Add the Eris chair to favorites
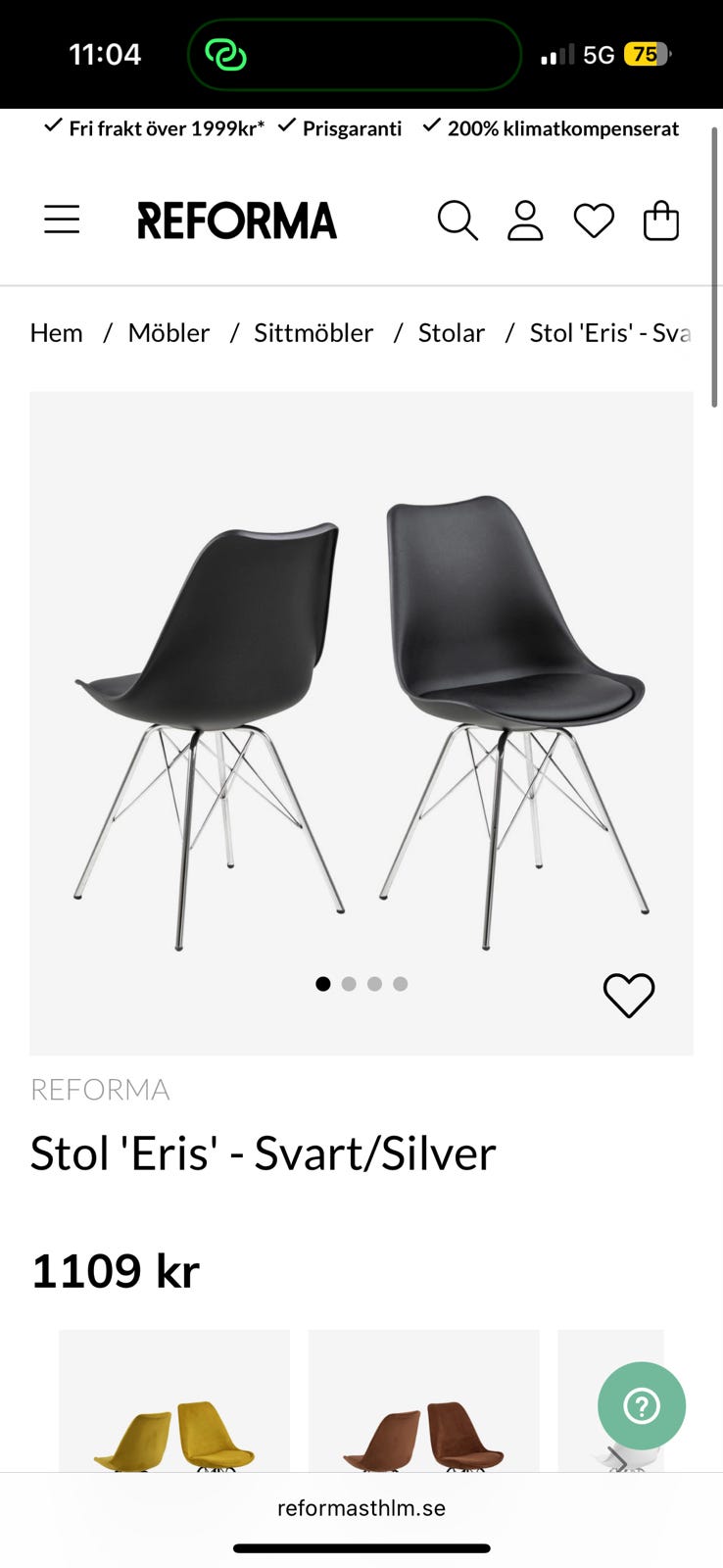This screenshot has height=1568, width=723. pyautogui.click(x=629, y=995)
